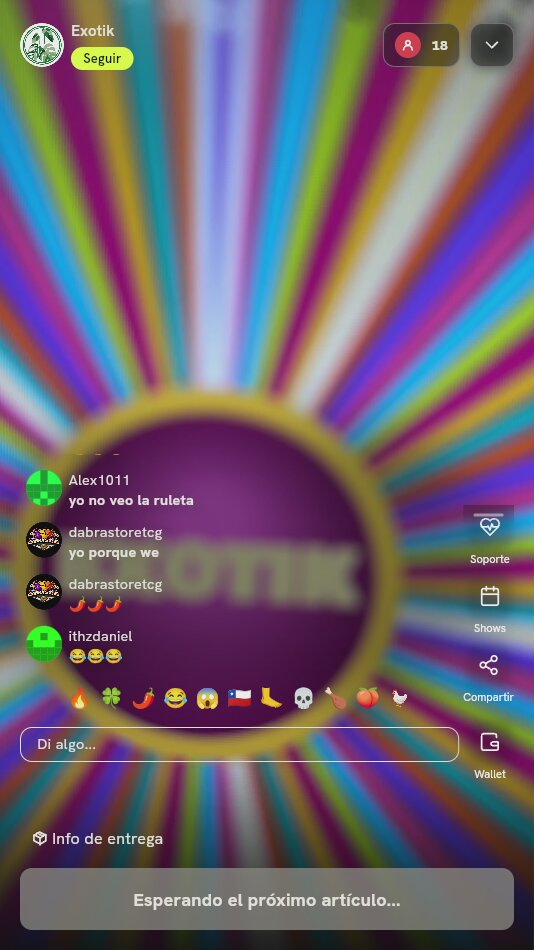This screenshot has width=534, height=950.
Task: Send the fire emoji reaction
Action: pyautogui.click(x=79, y=698)
